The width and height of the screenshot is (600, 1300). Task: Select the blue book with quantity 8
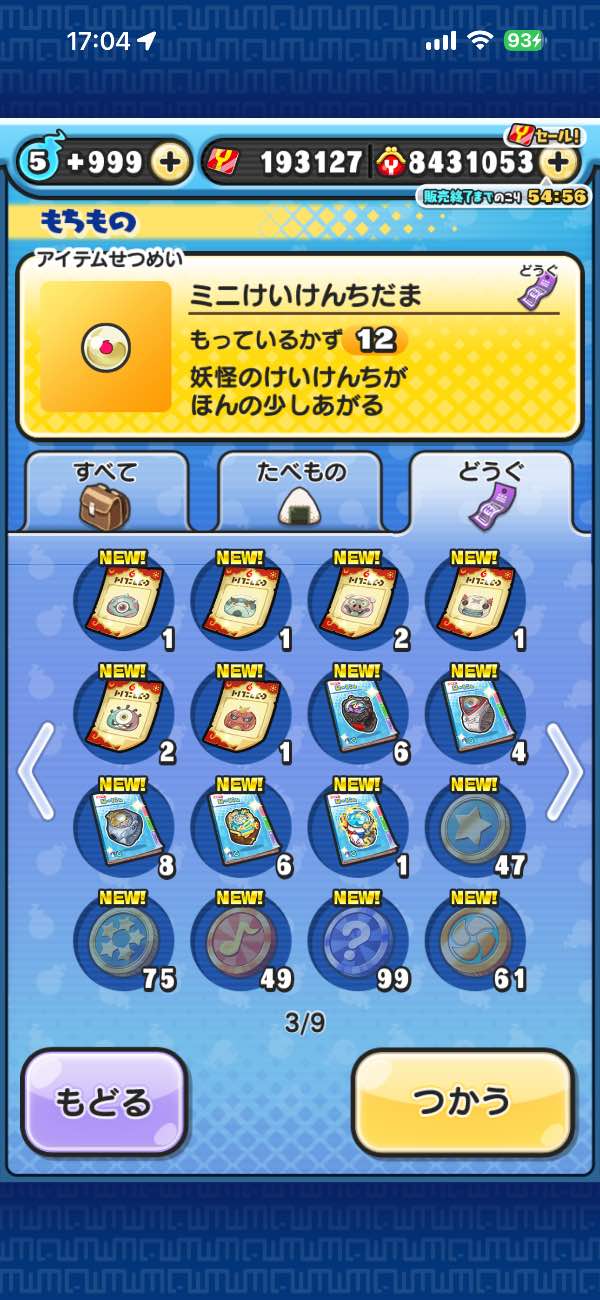click(124, 827)
